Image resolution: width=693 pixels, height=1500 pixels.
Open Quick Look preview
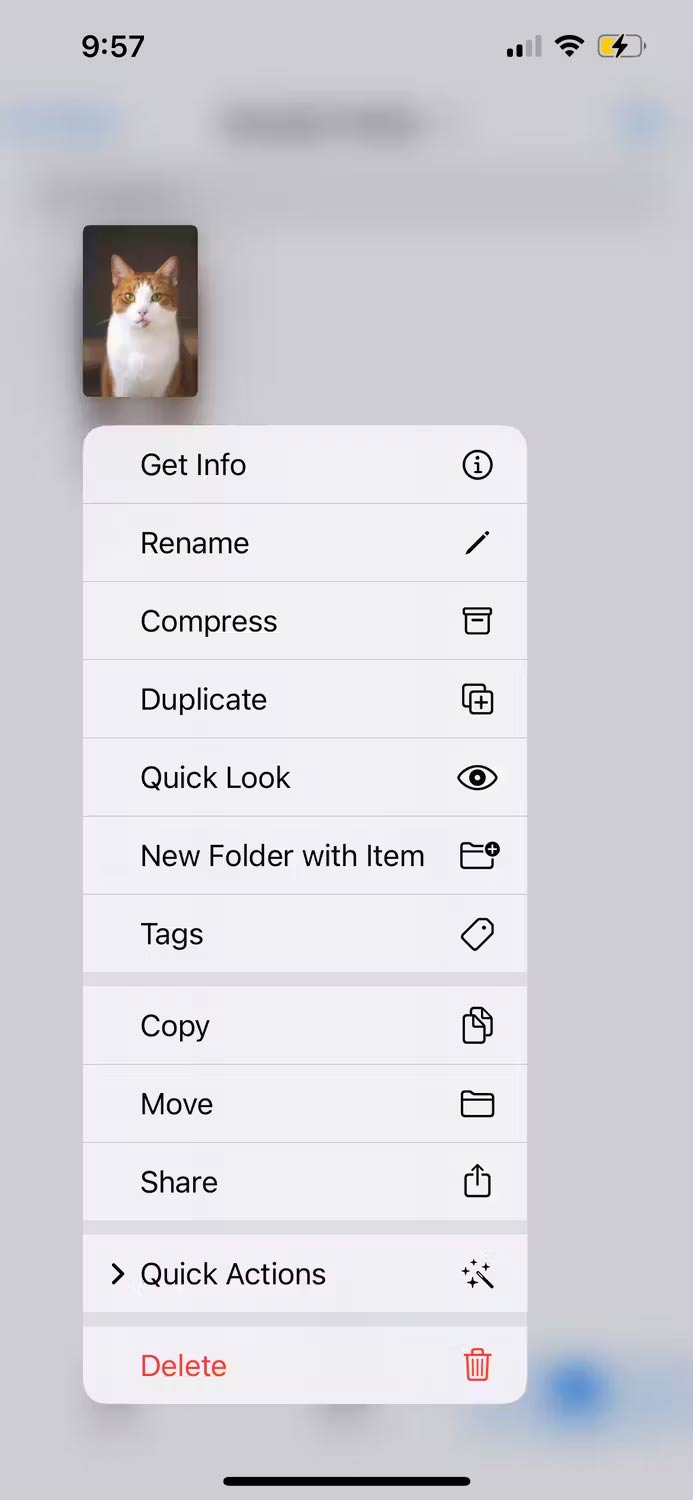tap(304, 777)
